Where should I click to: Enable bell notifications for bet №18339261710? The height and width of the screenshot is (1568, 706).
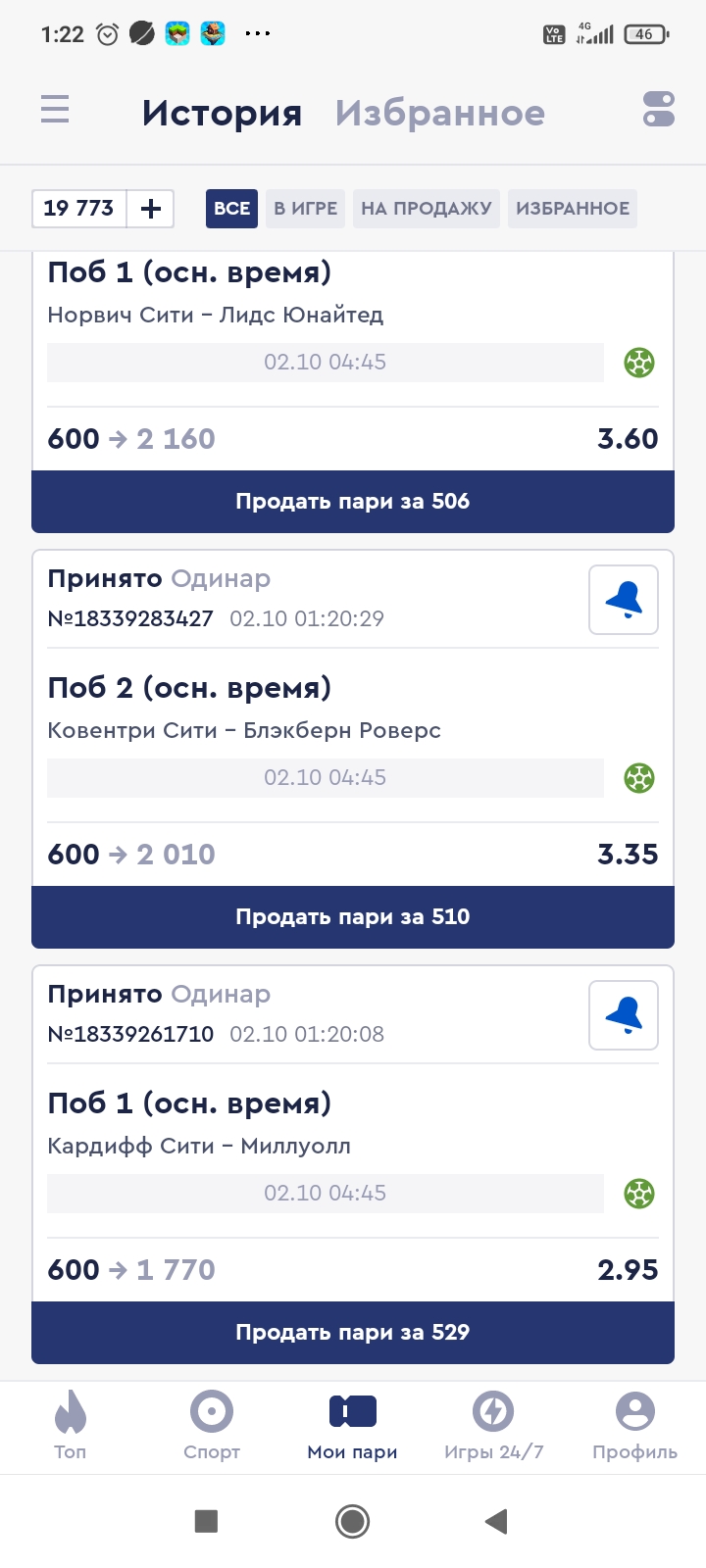click(x=623, y=1015)
